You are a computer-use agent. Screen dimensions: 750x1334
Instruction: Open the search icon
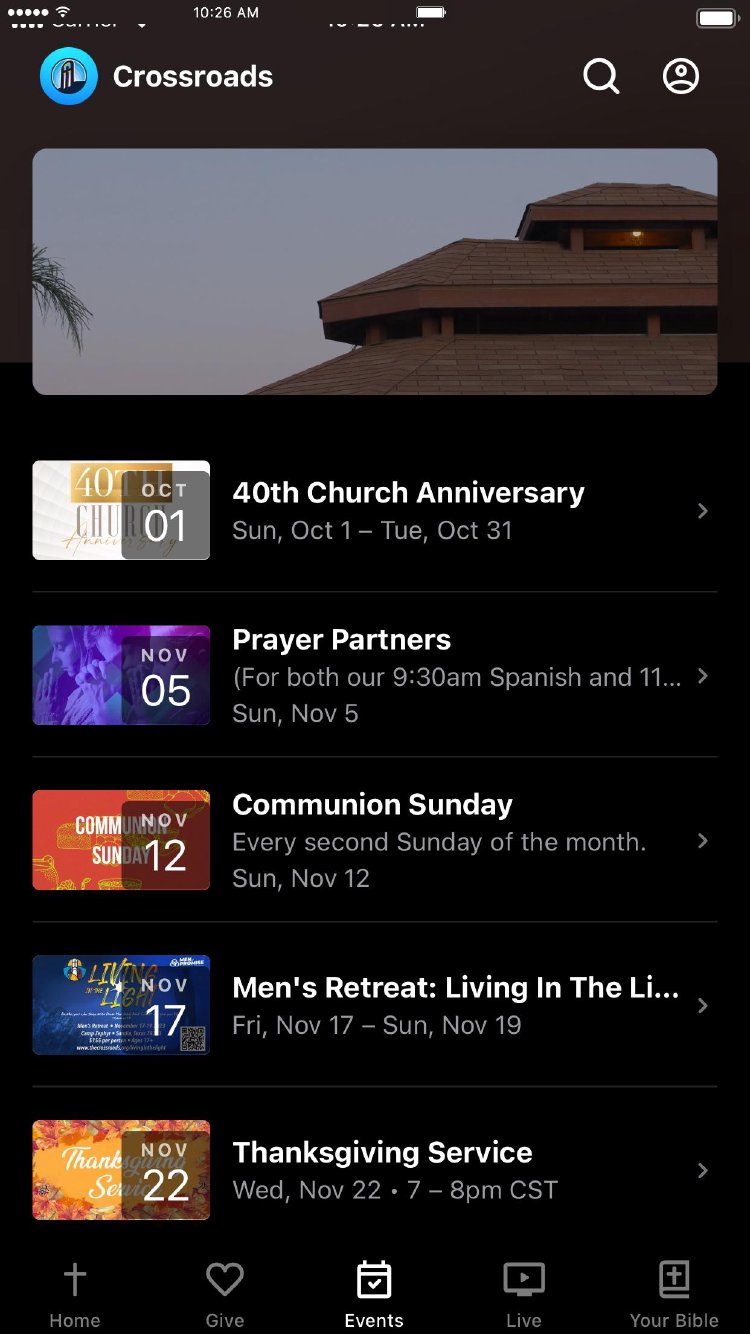pos(601,76)
